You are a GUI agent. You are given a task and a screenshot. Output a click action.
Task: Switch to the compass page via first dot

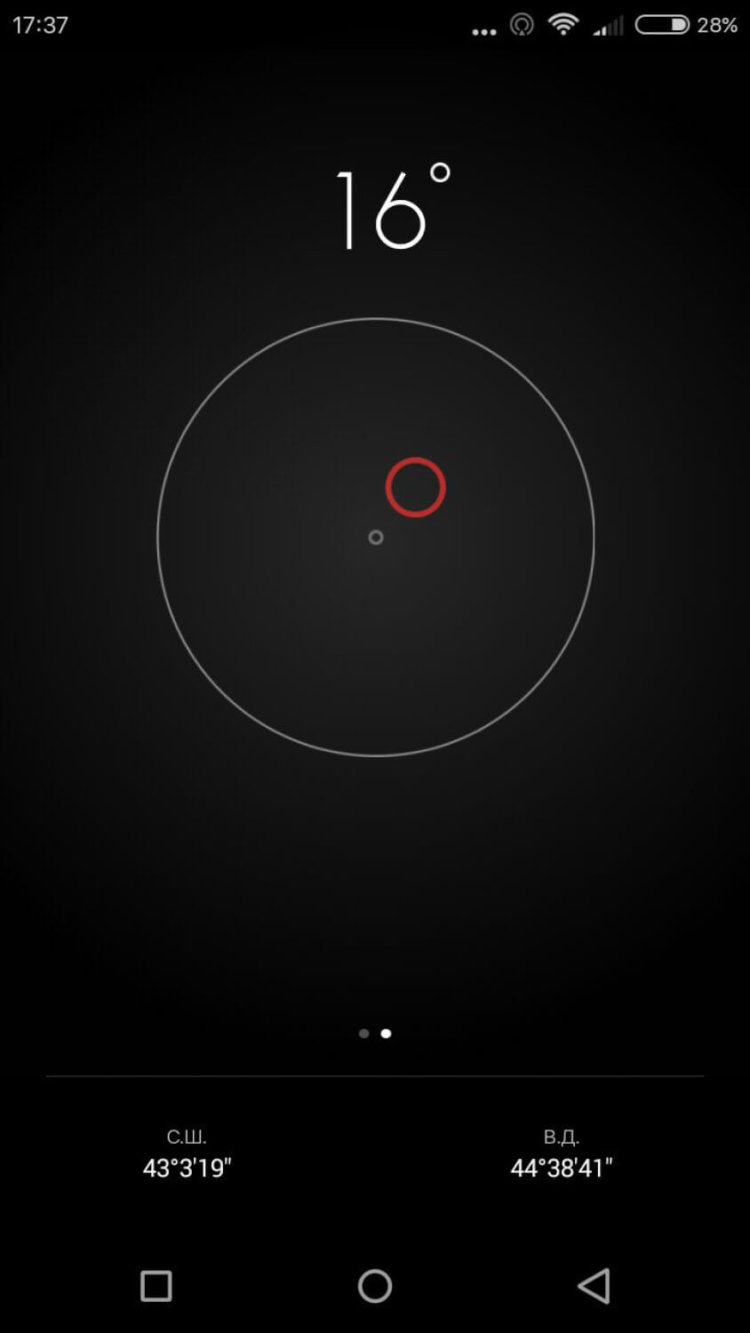tap(363, 1033)
